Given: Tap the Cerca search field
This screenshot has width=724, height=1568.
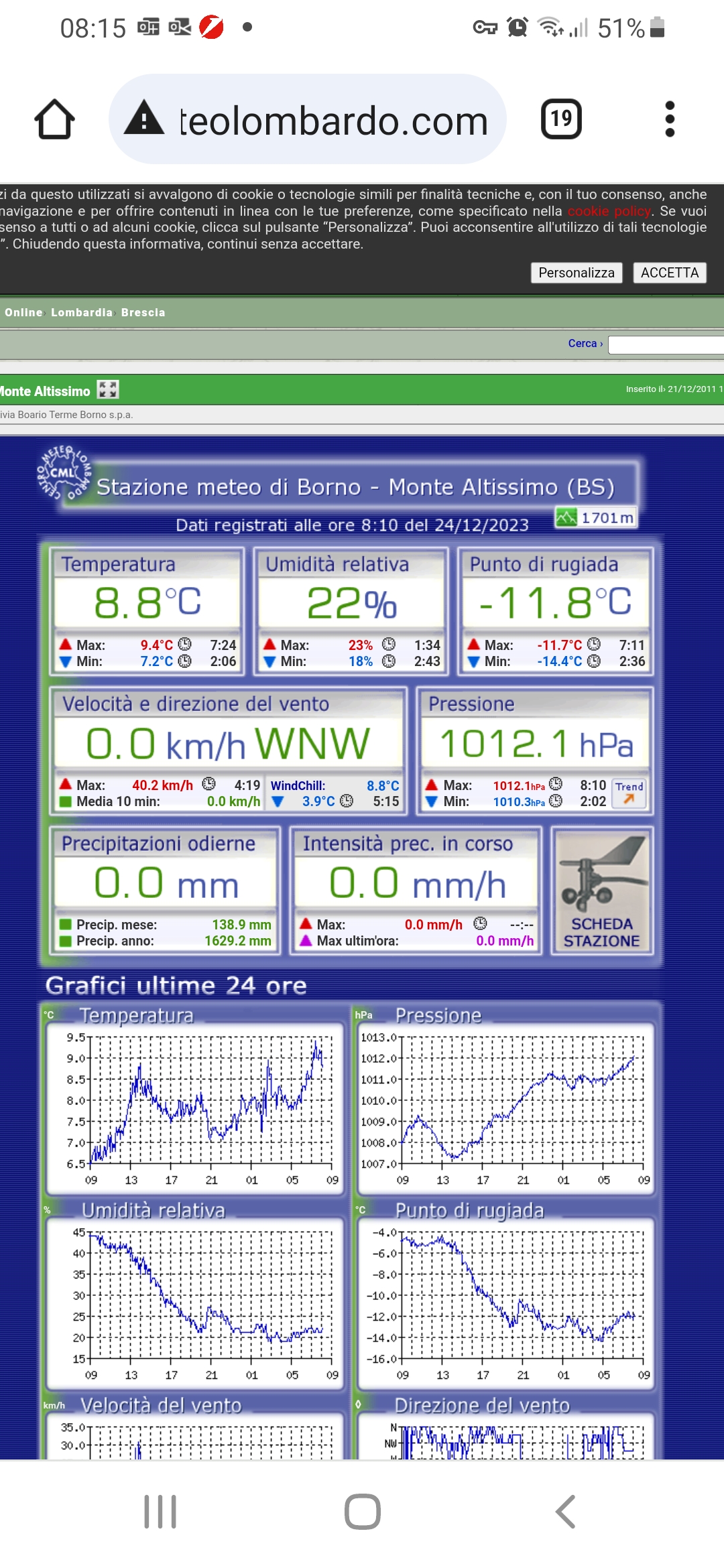Looking at the screenshot, I should (x=665, y=344).
